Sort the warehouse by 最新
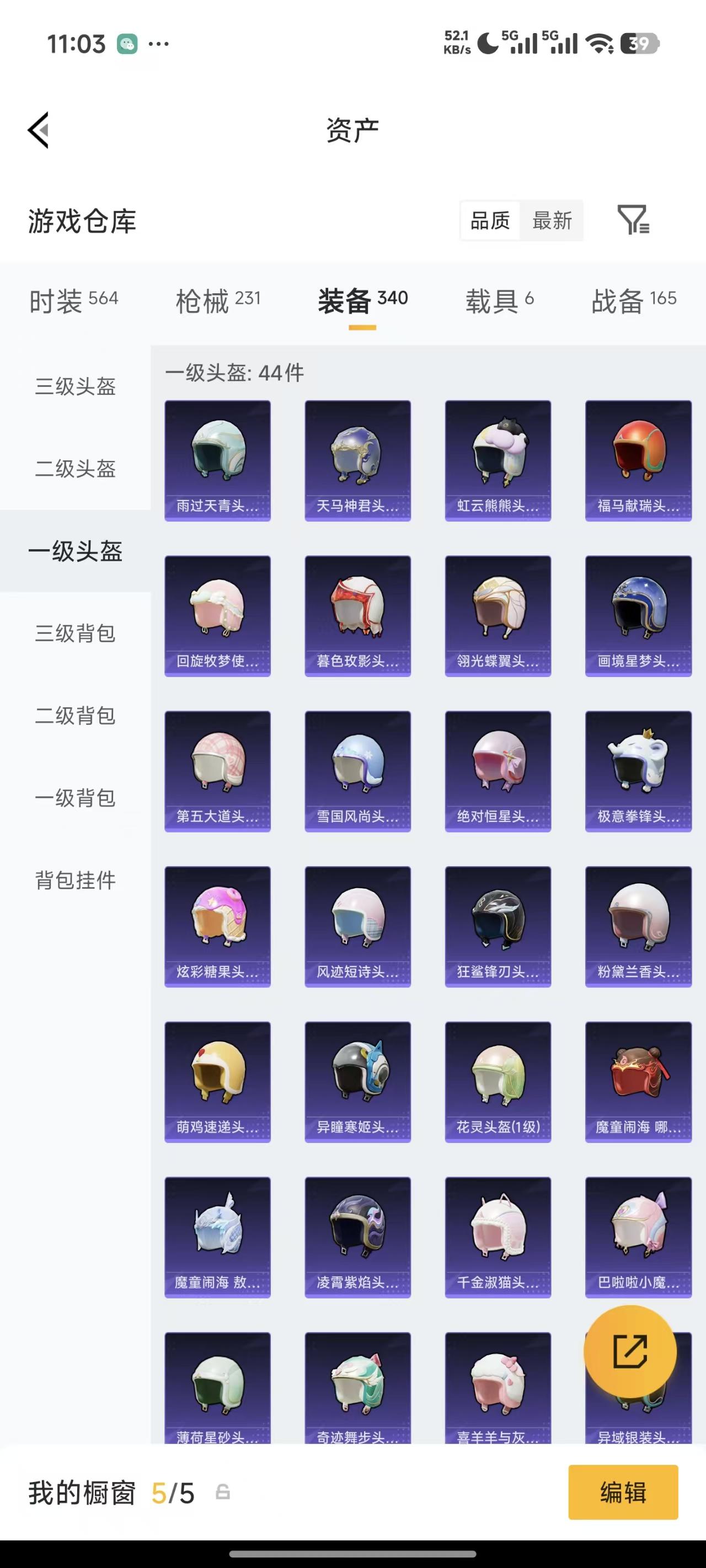Screen dimensions: 706x1568 552,221
